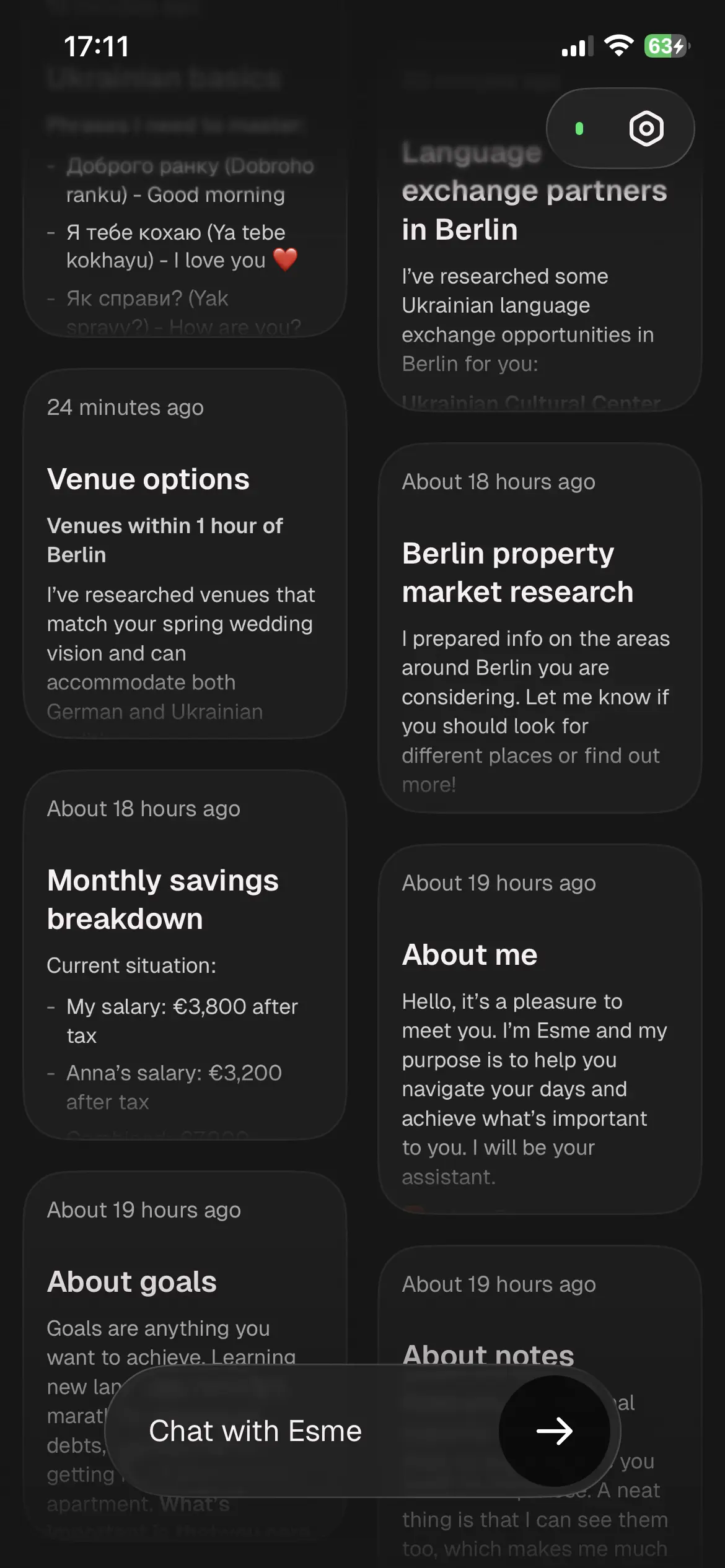725x1568 pixels.
Task: Tap the green status indicator dot
Action: coord(579,129)
